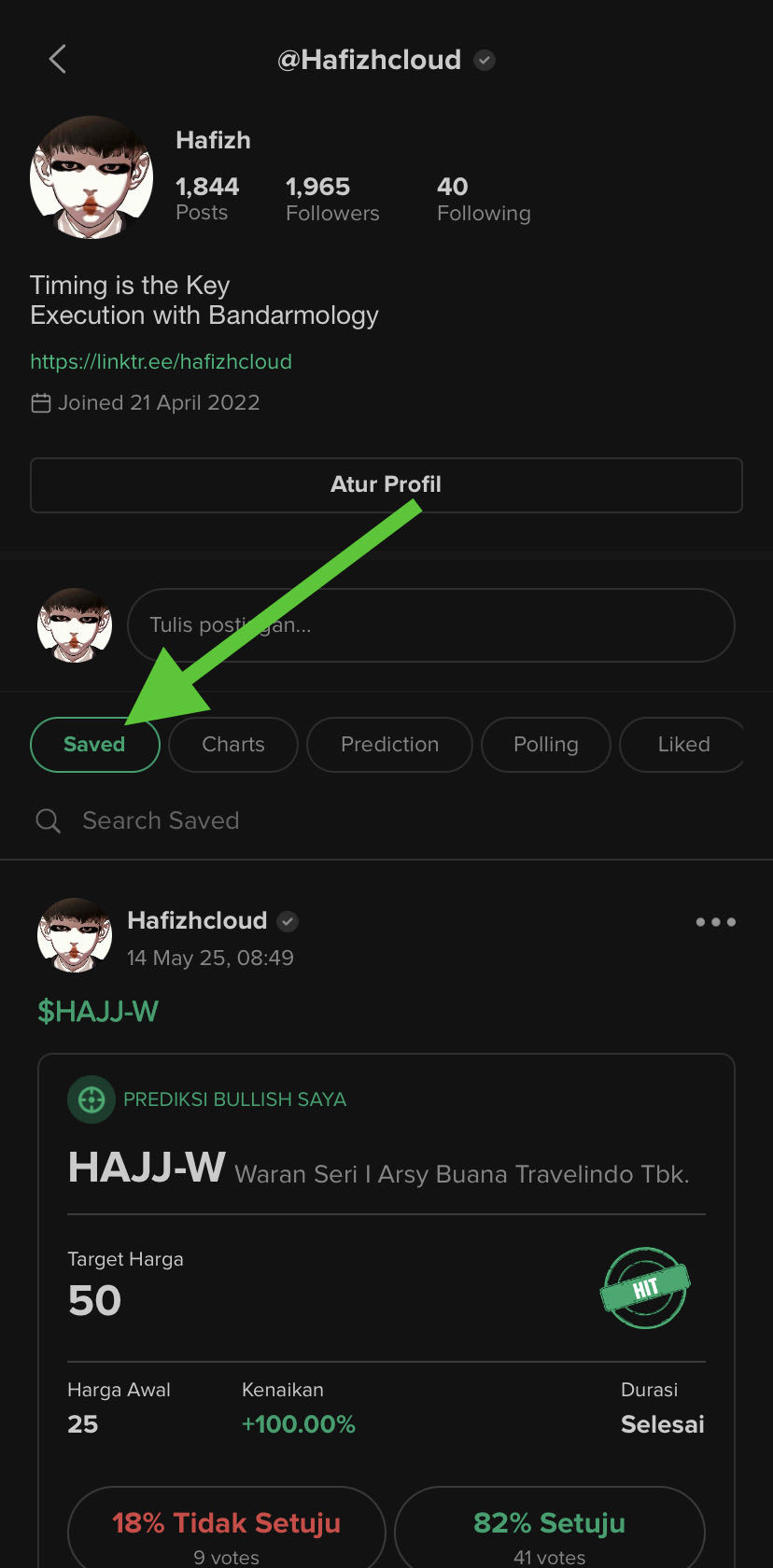Viewport: 773px width, 1568px height.
Task: Select the Saved chip
Action: 94,744
